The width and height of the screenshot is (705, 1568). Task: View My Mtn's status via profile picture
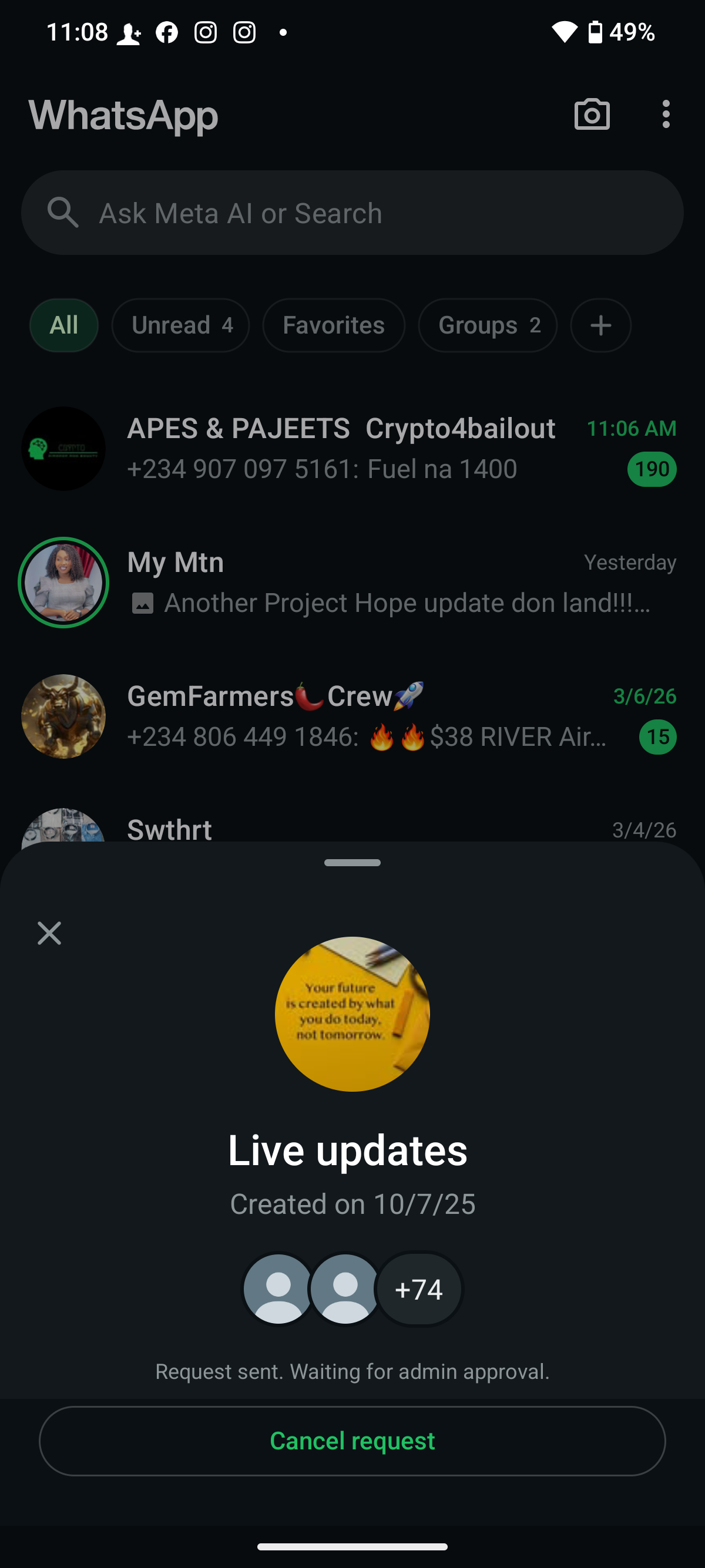(x=63, y=583)
